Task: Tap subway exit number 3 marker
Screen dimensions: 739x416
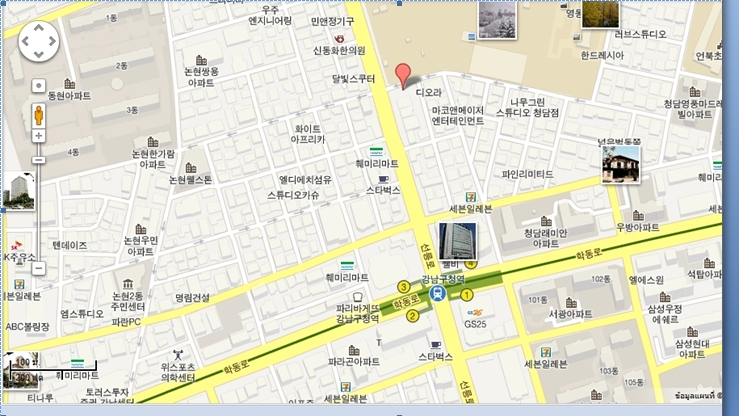Action: click(403, 287)
